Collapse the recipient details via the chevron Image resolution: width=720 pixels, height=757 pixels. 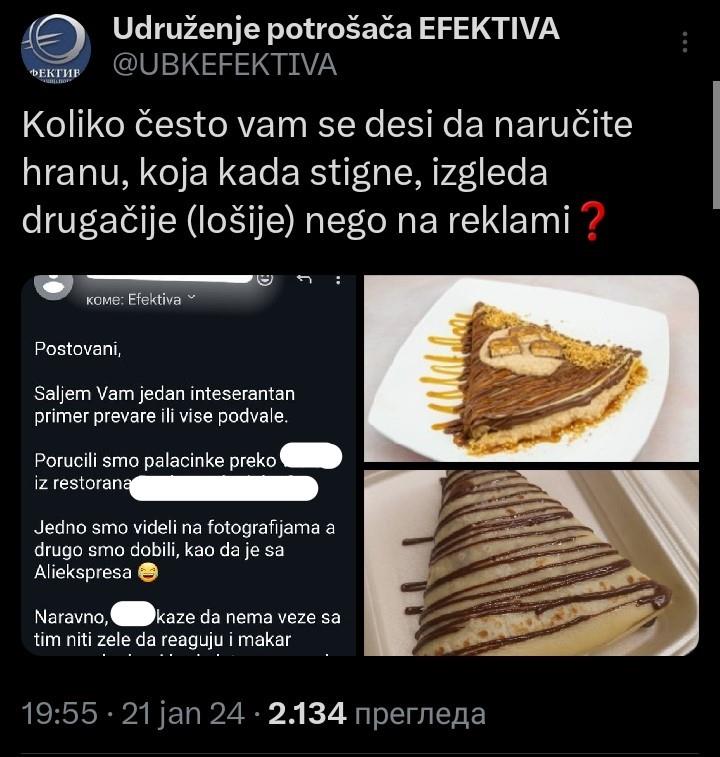(192, 298)
